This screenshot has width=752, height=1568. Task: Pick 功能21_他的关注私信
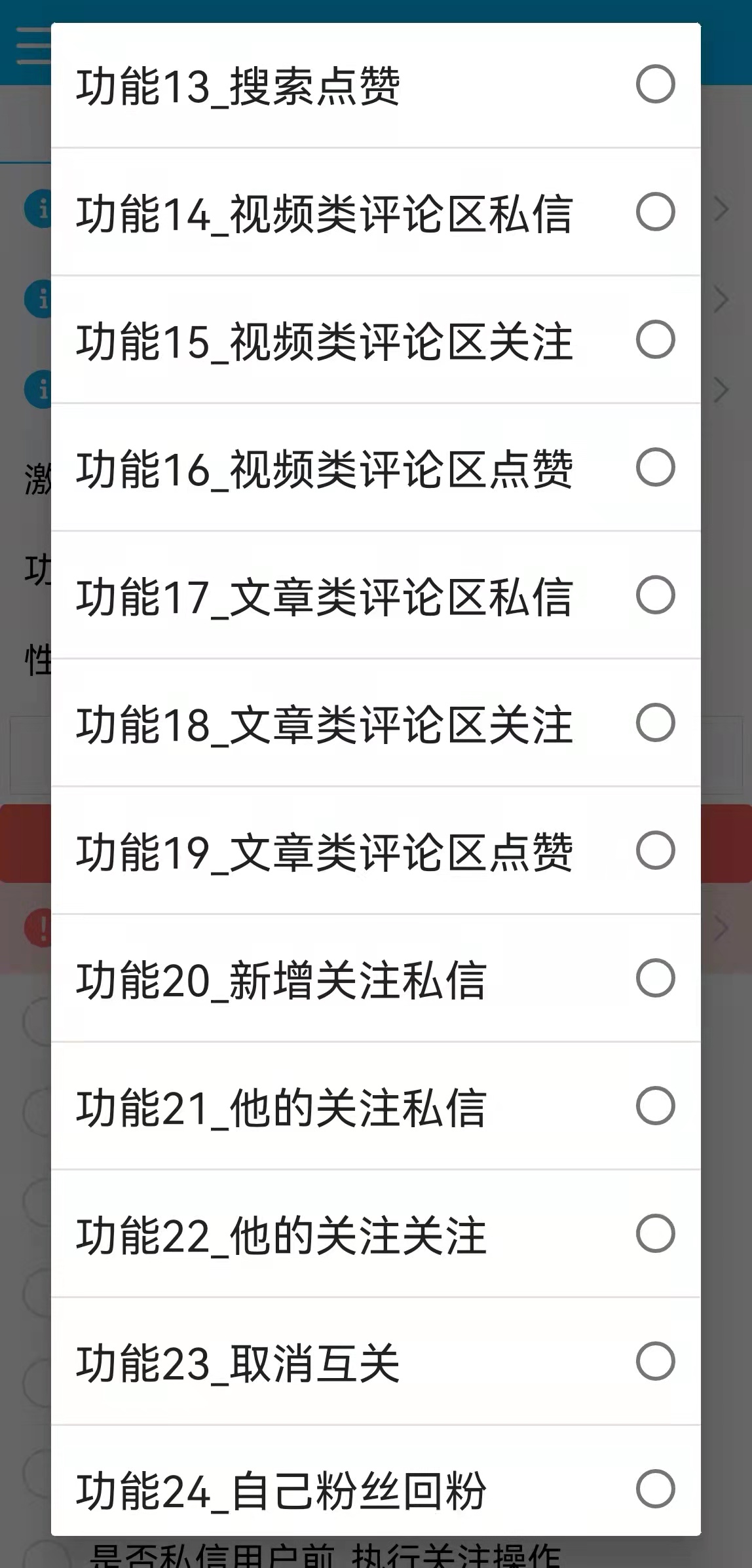pyautogui.click(x=375, y=1106)
